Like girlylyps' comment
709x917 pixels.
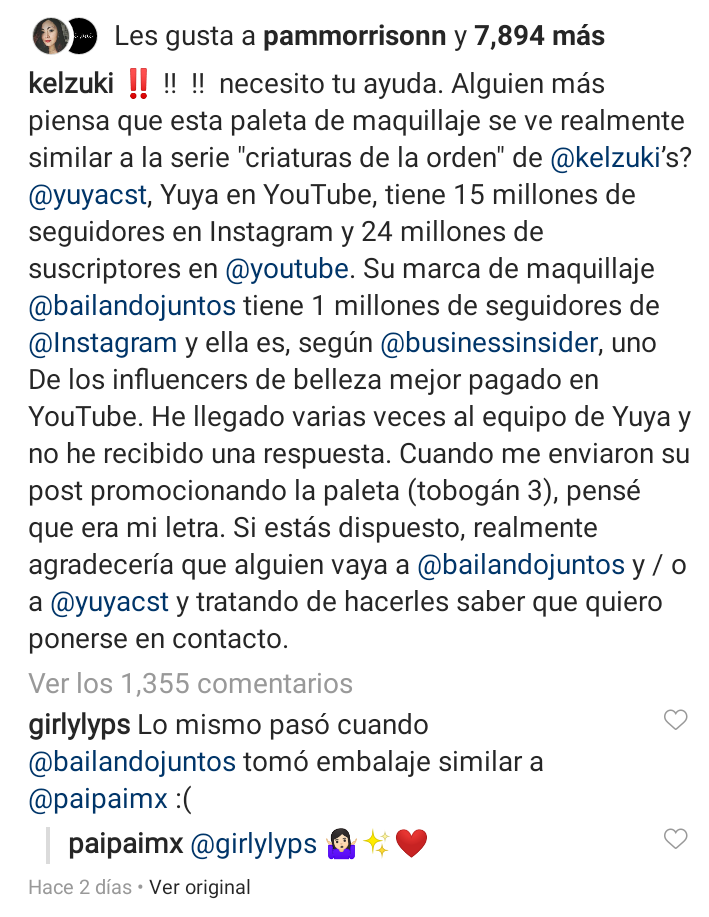676,720
